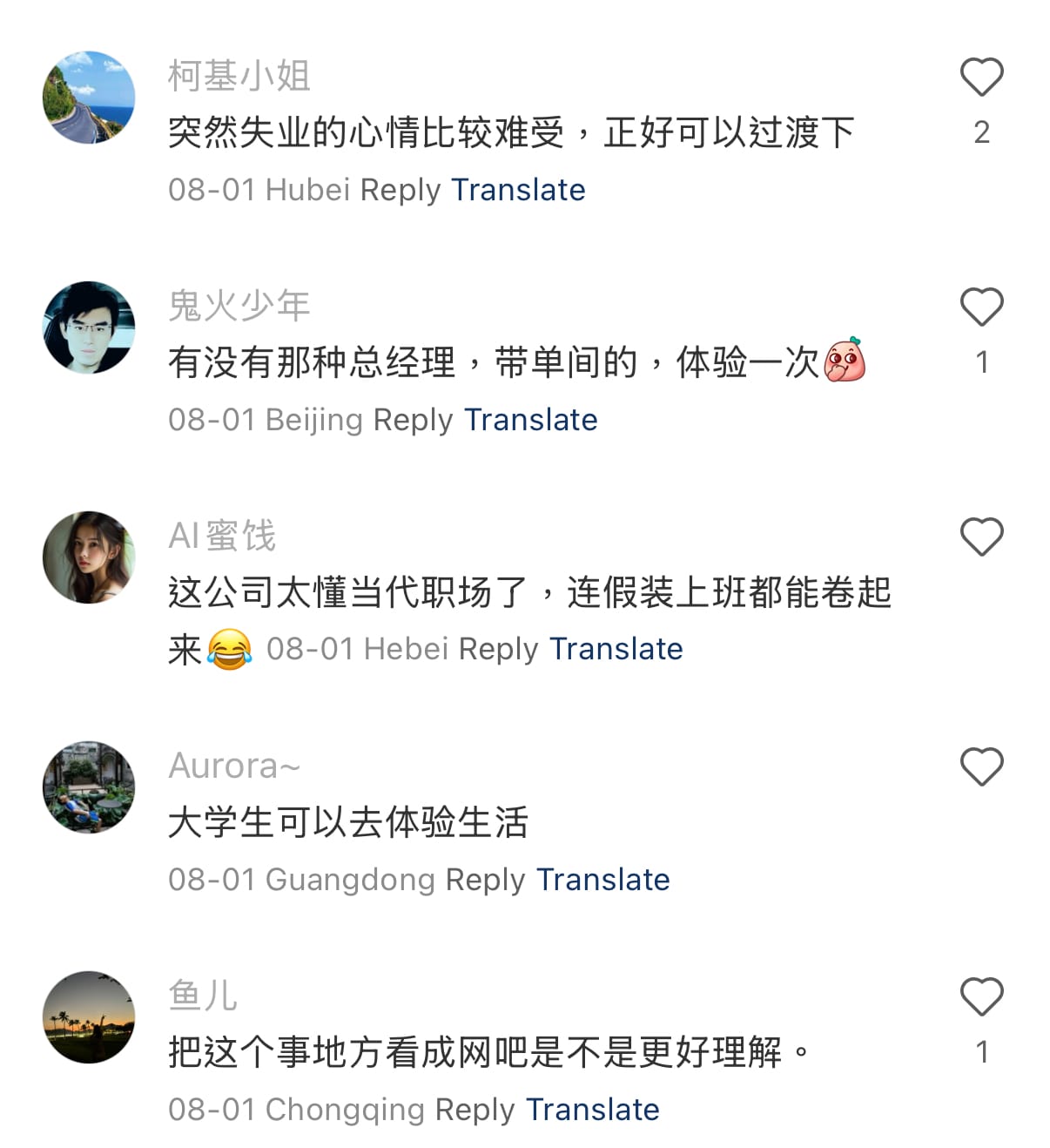
Task: Like the comment by 鬼火少年
Action: [981, 307]
